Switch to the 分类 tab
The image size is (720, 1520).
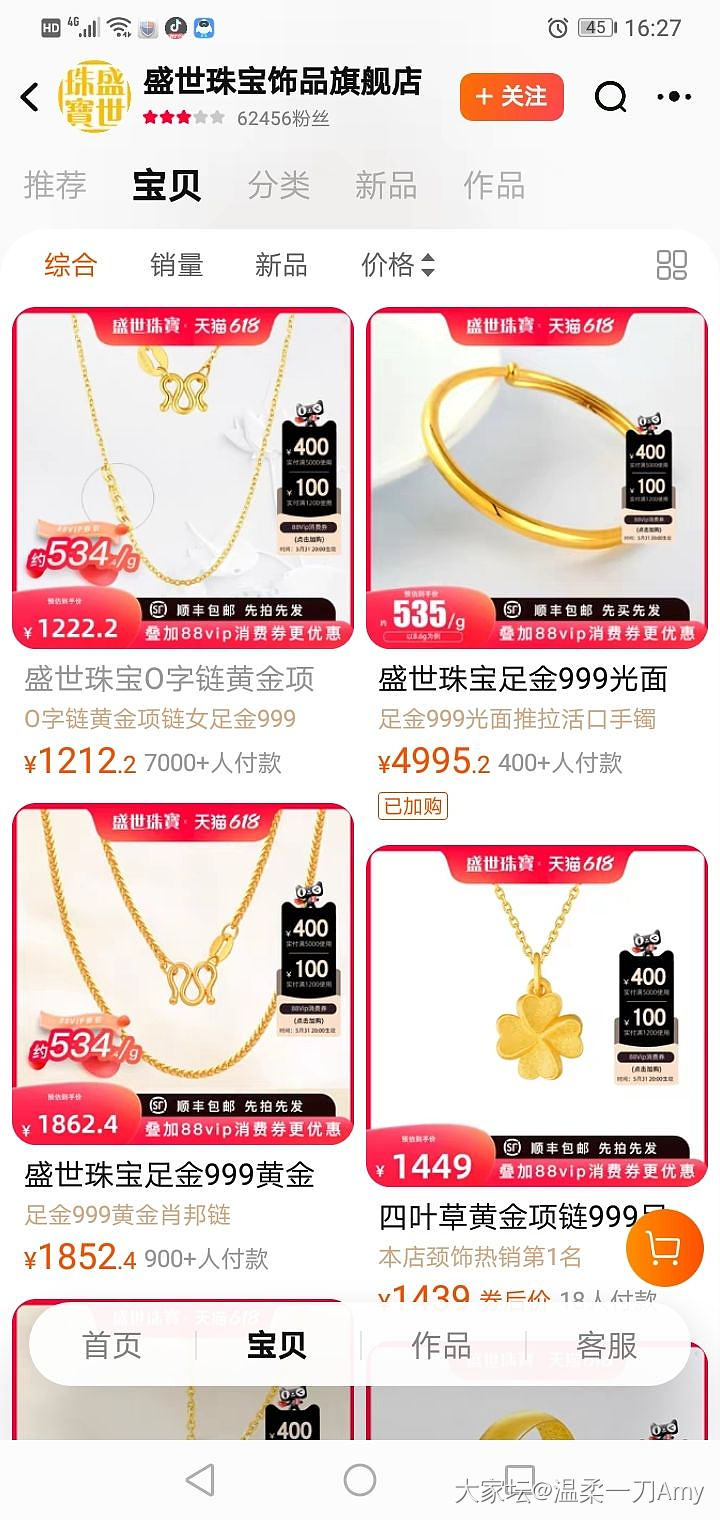pyautogui.click(x=279, y=185)
